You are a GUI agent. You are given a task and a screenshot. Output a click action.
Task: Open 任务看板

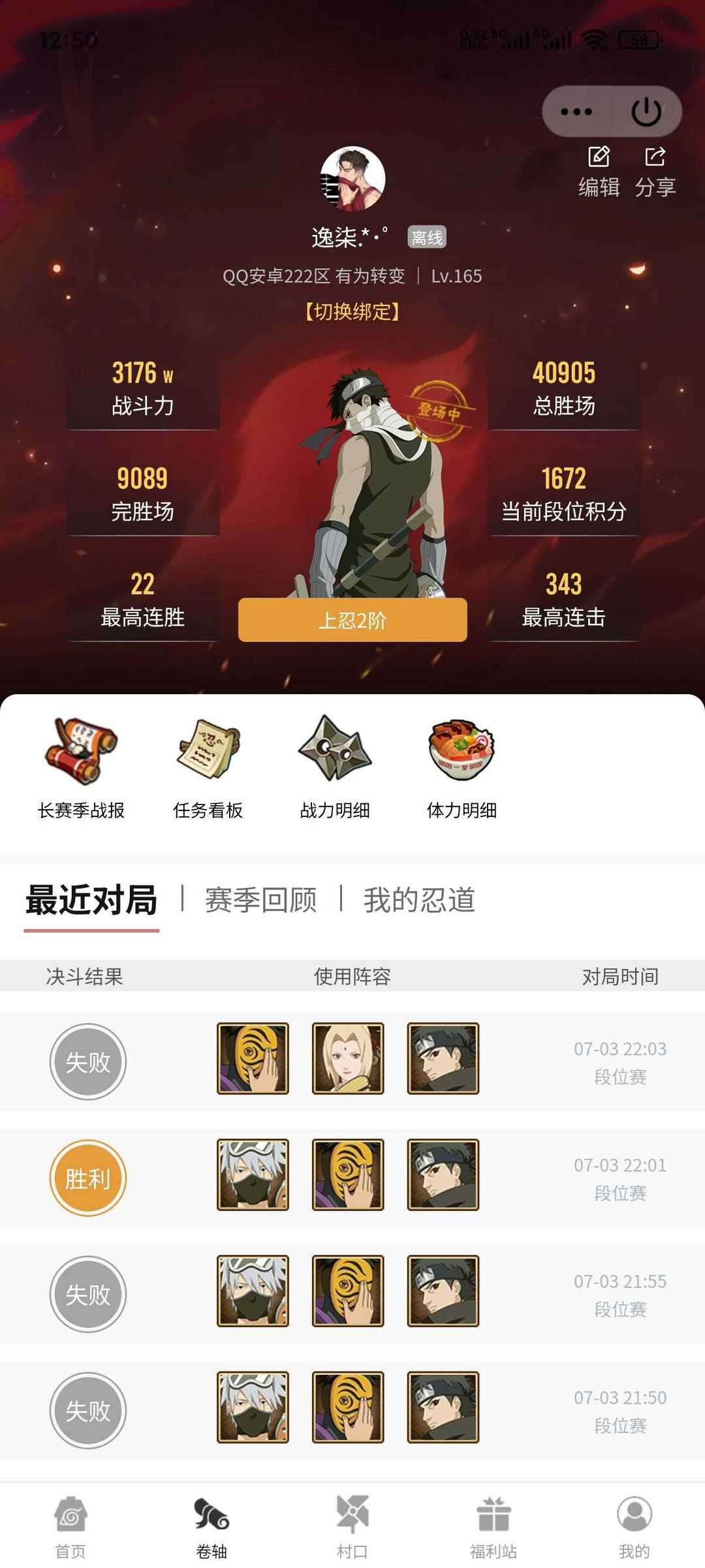(x=208, y=768)
